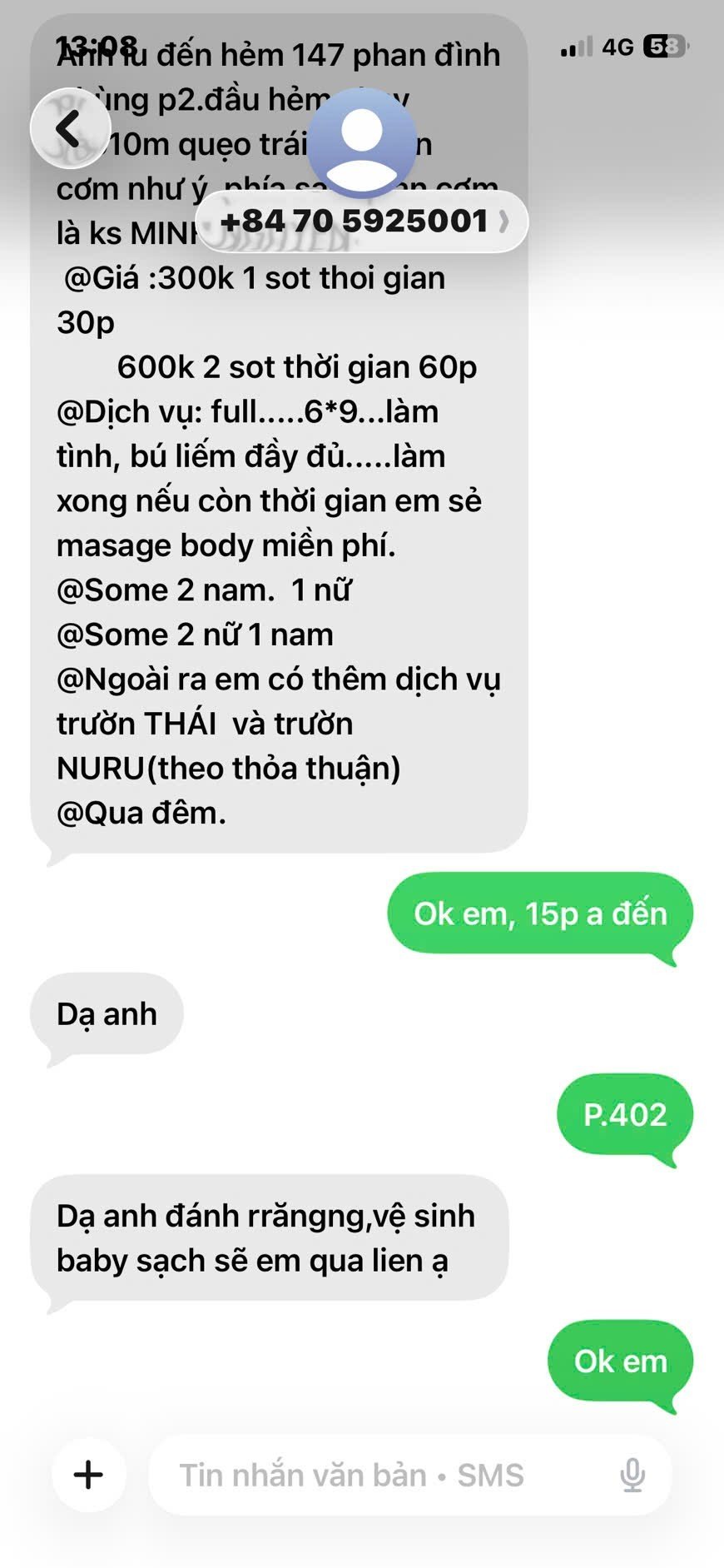Open contact details for +84 70 5925001
The height and width of the screenshot is (1568, 724).
(x=362, y=222)
